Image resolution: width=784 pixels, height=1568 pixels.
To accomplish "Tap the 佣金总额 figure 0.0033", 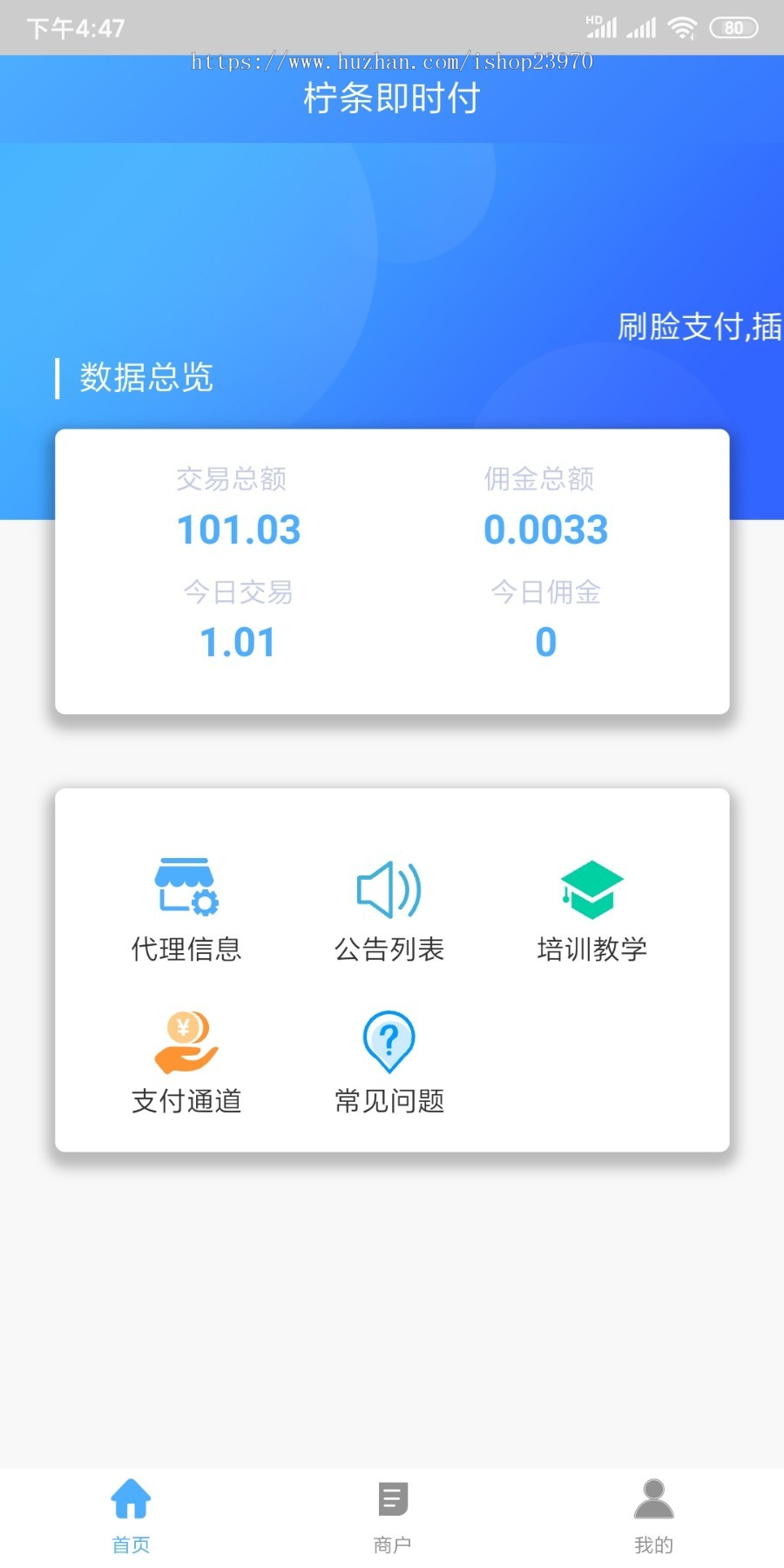I will (x=545, y=530).
